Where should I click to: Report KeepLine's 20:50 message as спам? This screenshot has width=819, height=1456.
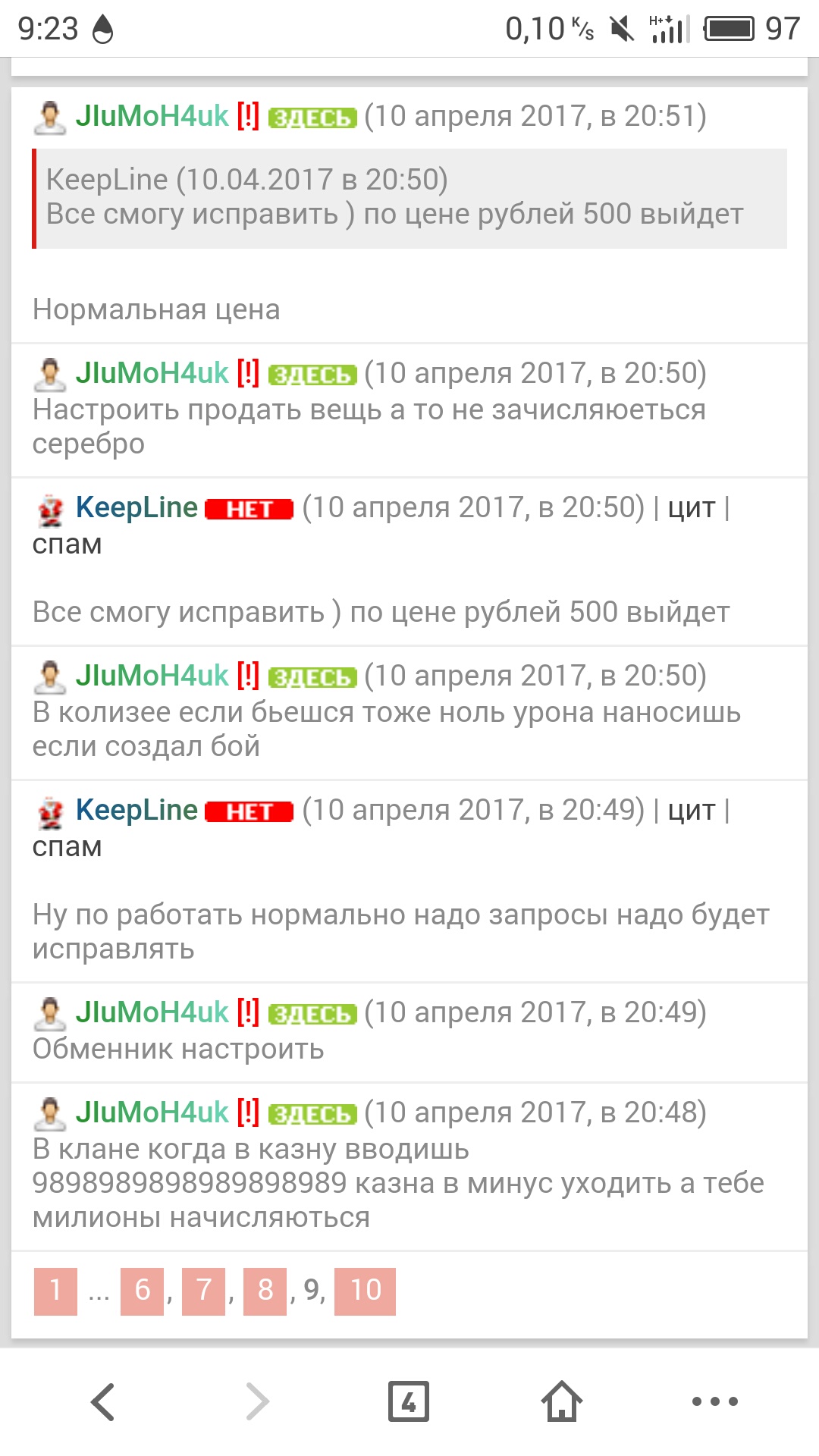point(67,544)
